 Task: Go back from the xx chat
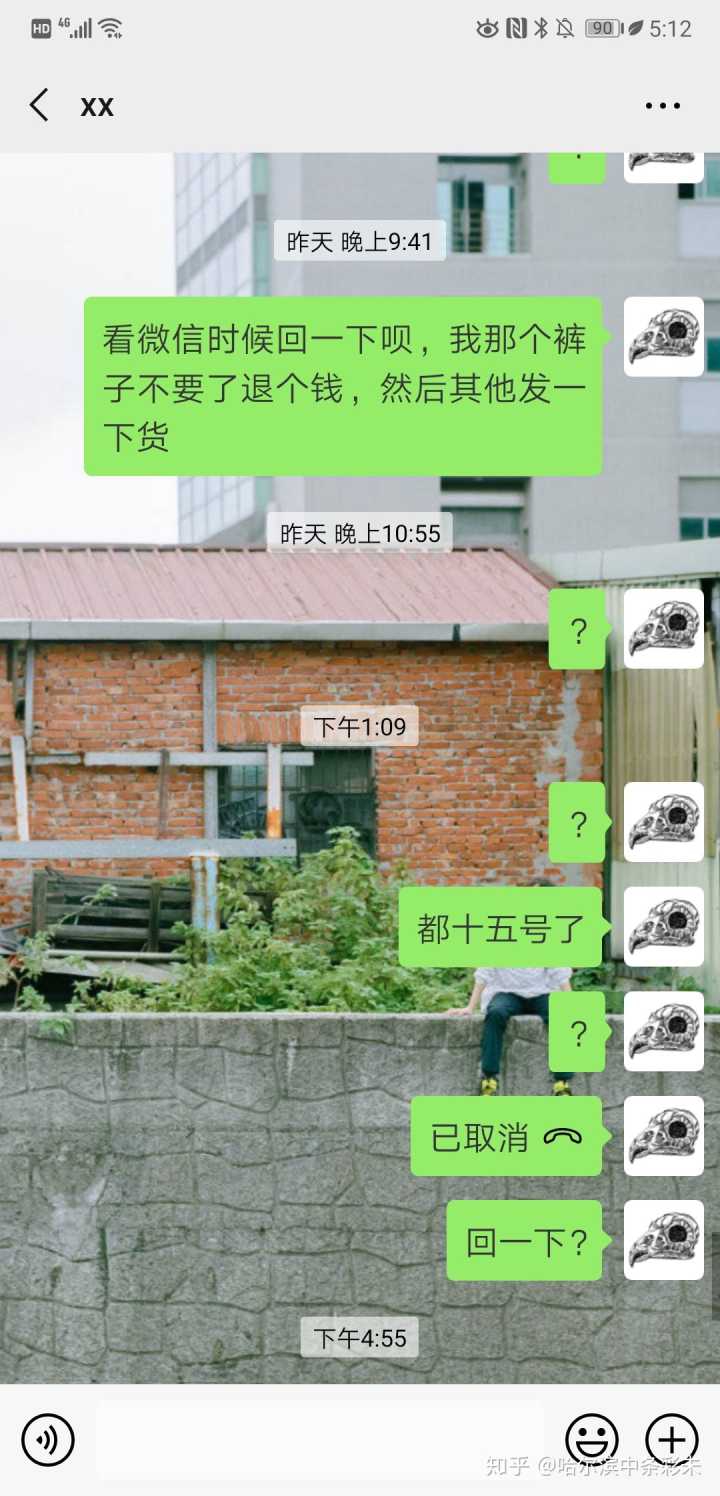click(40, 105)
